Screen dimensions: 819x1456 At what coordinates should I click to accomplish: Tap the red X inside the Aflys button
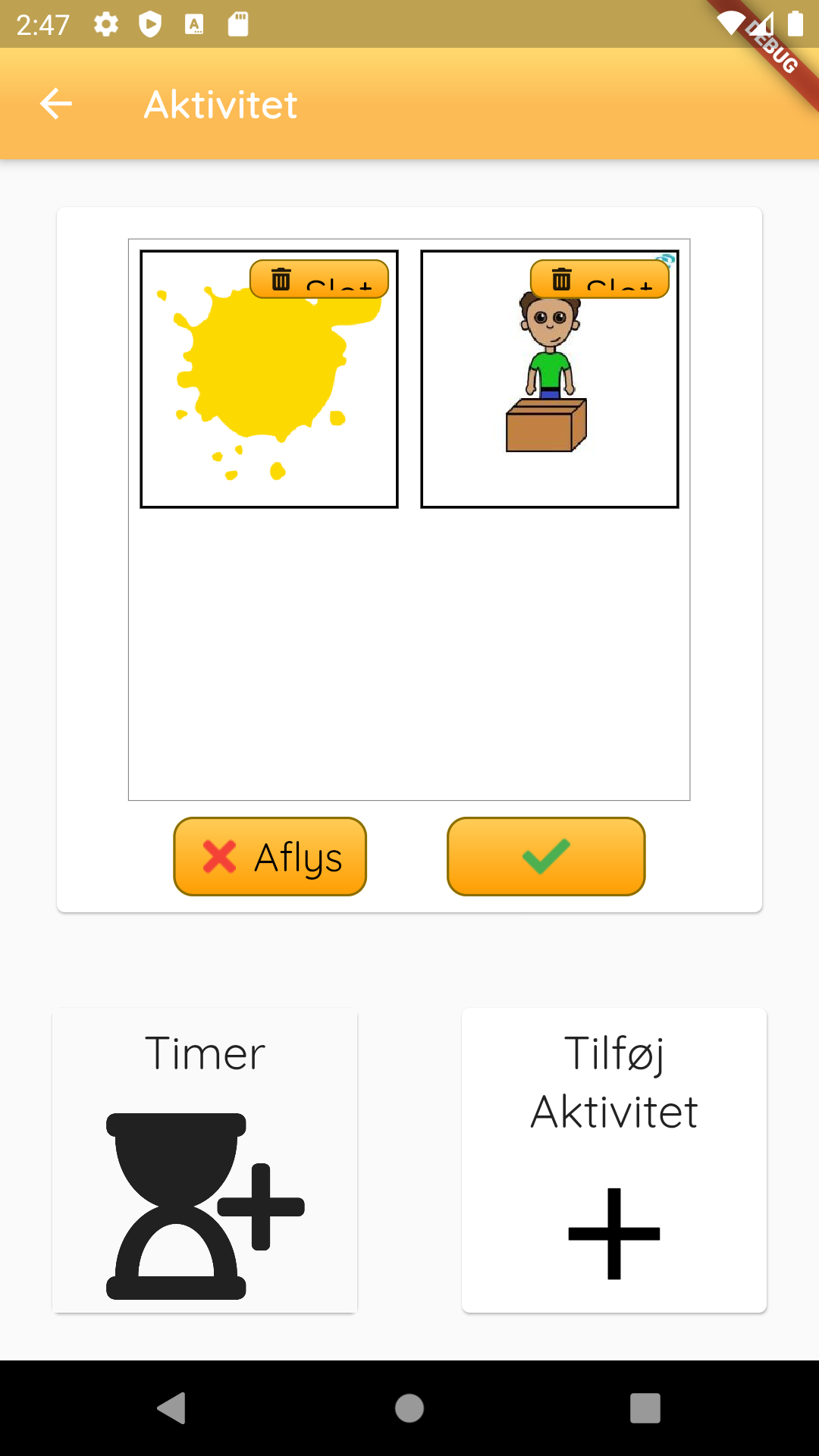(x=219, y=857)
